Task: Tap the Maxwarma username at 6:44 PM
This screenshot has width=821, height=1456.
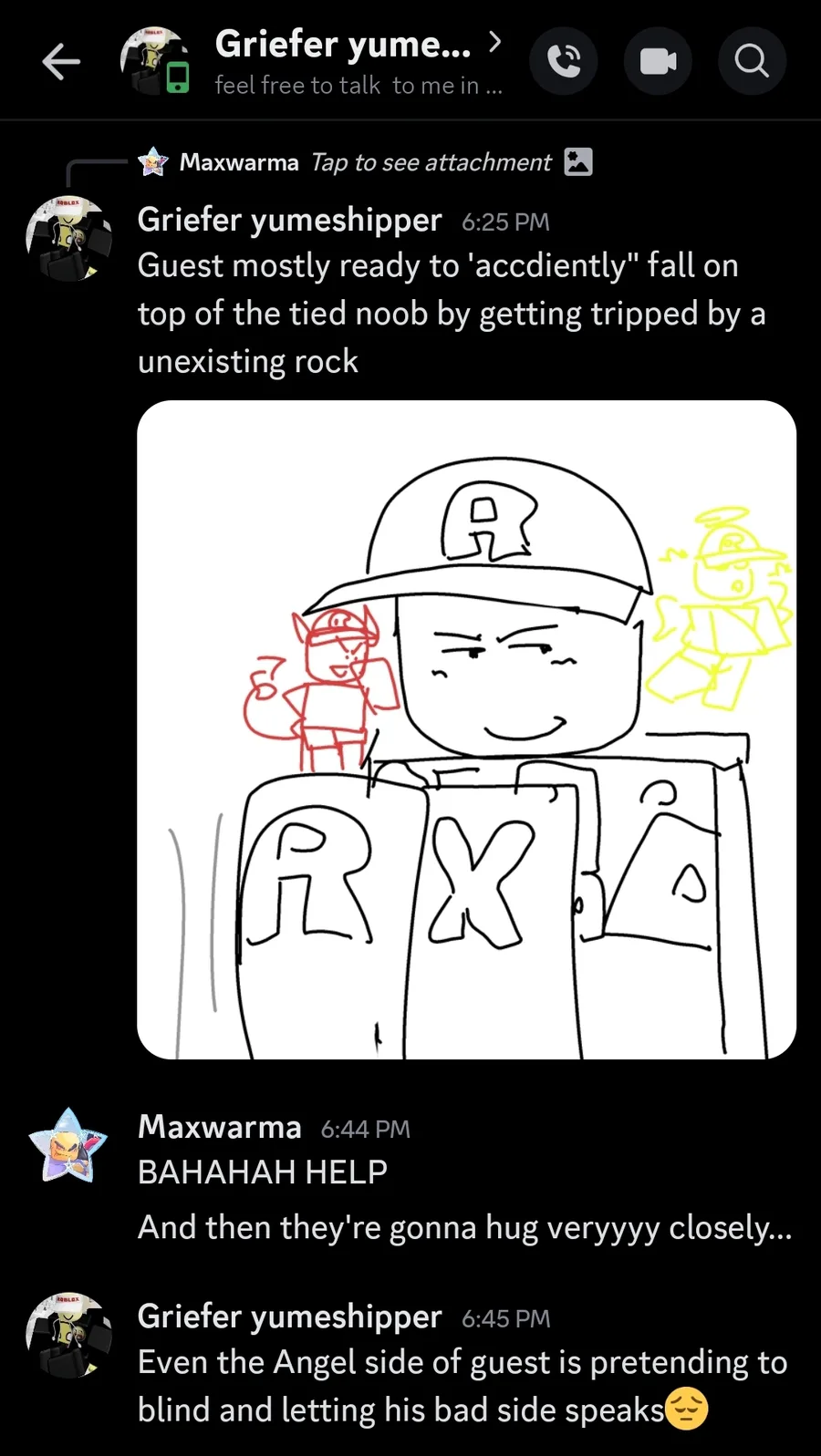Action: coord(219,1127)
